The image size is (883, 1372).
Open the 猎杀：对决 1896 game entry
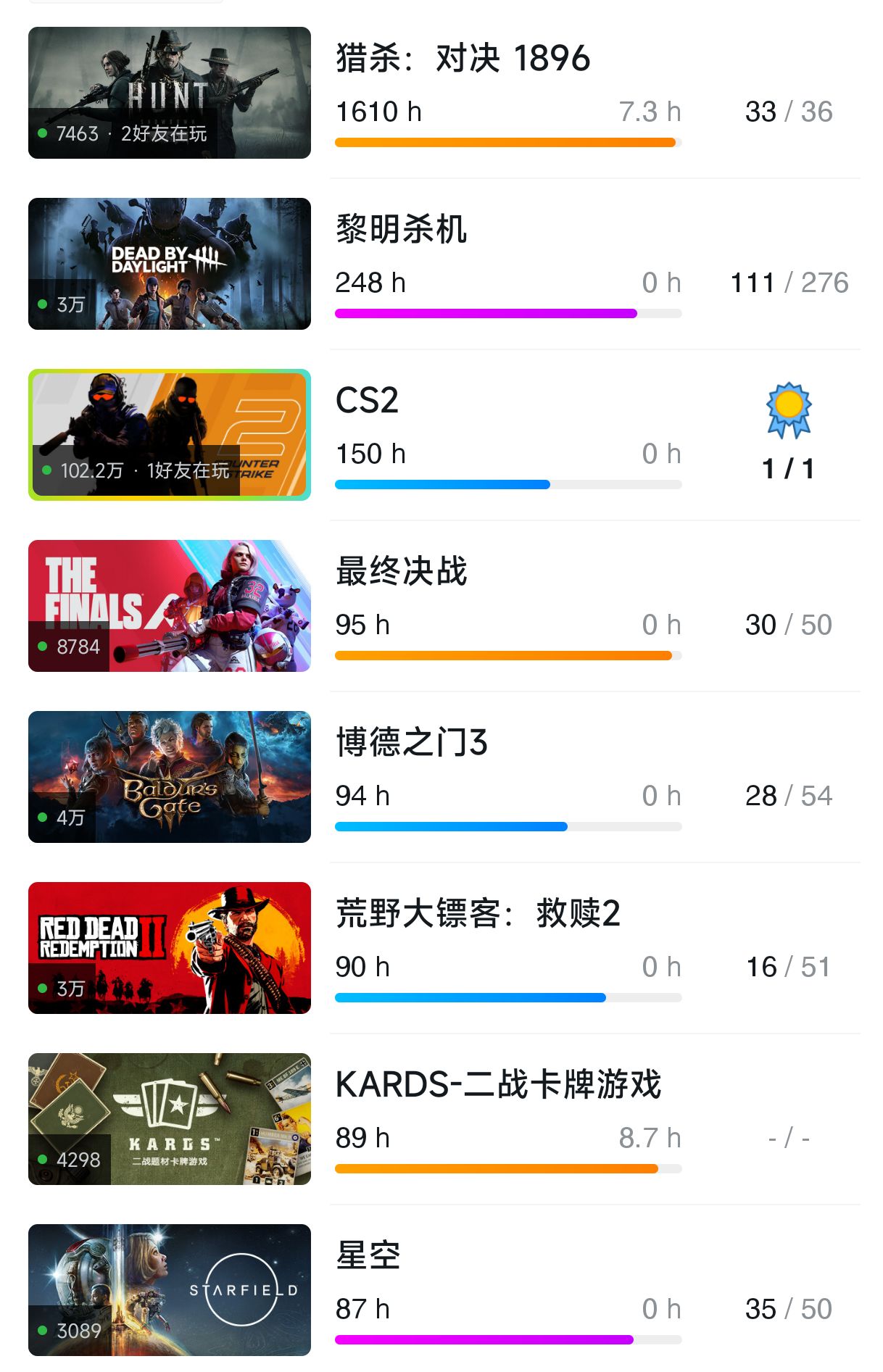coord(463,59)
